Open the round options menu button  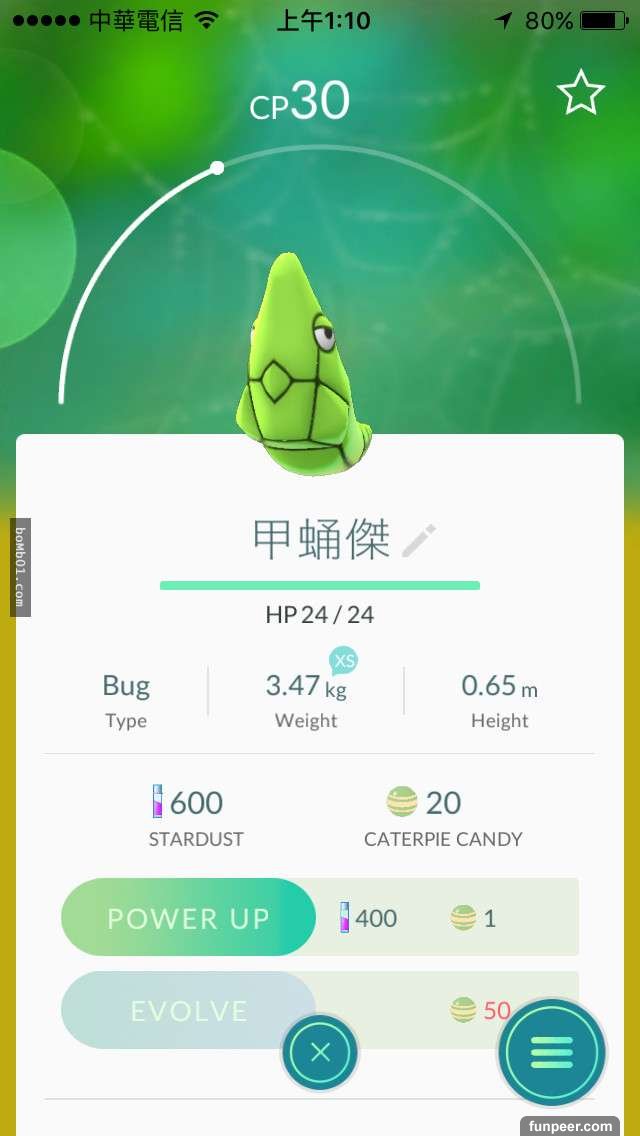(551, 1052)
